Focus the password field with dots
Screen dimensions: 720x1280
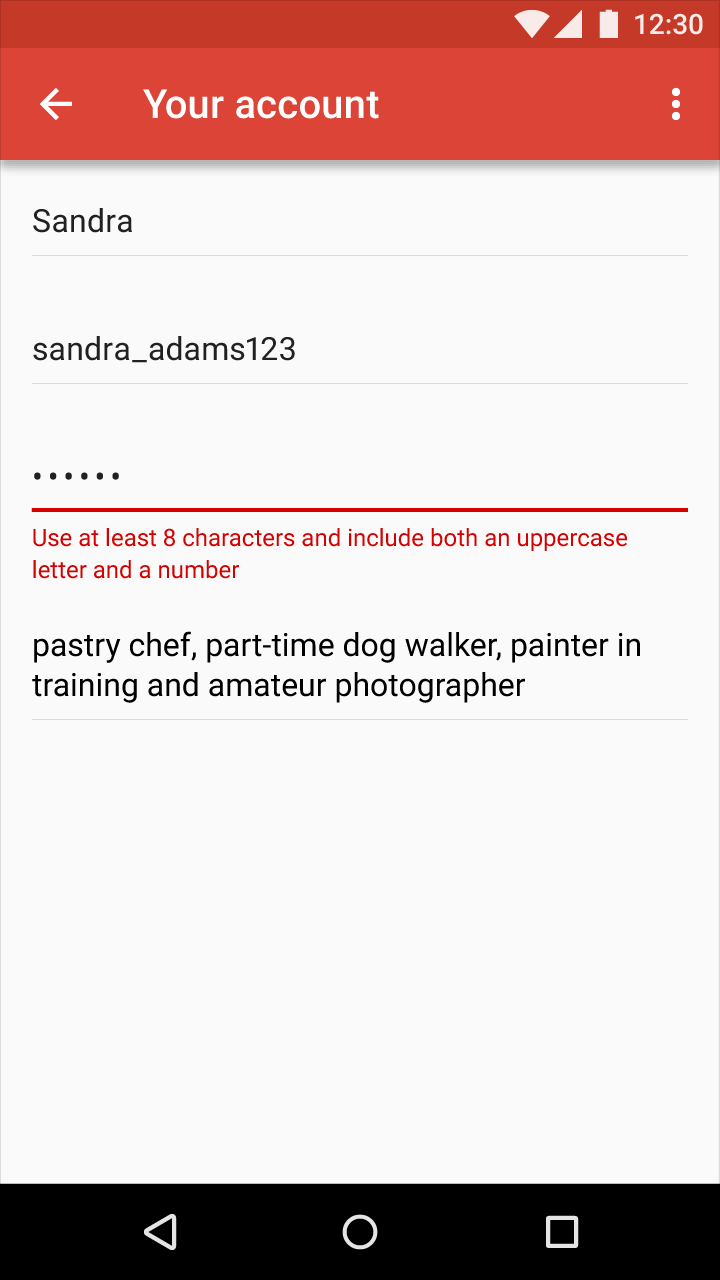pyautogui.click(x=360, y=477)
